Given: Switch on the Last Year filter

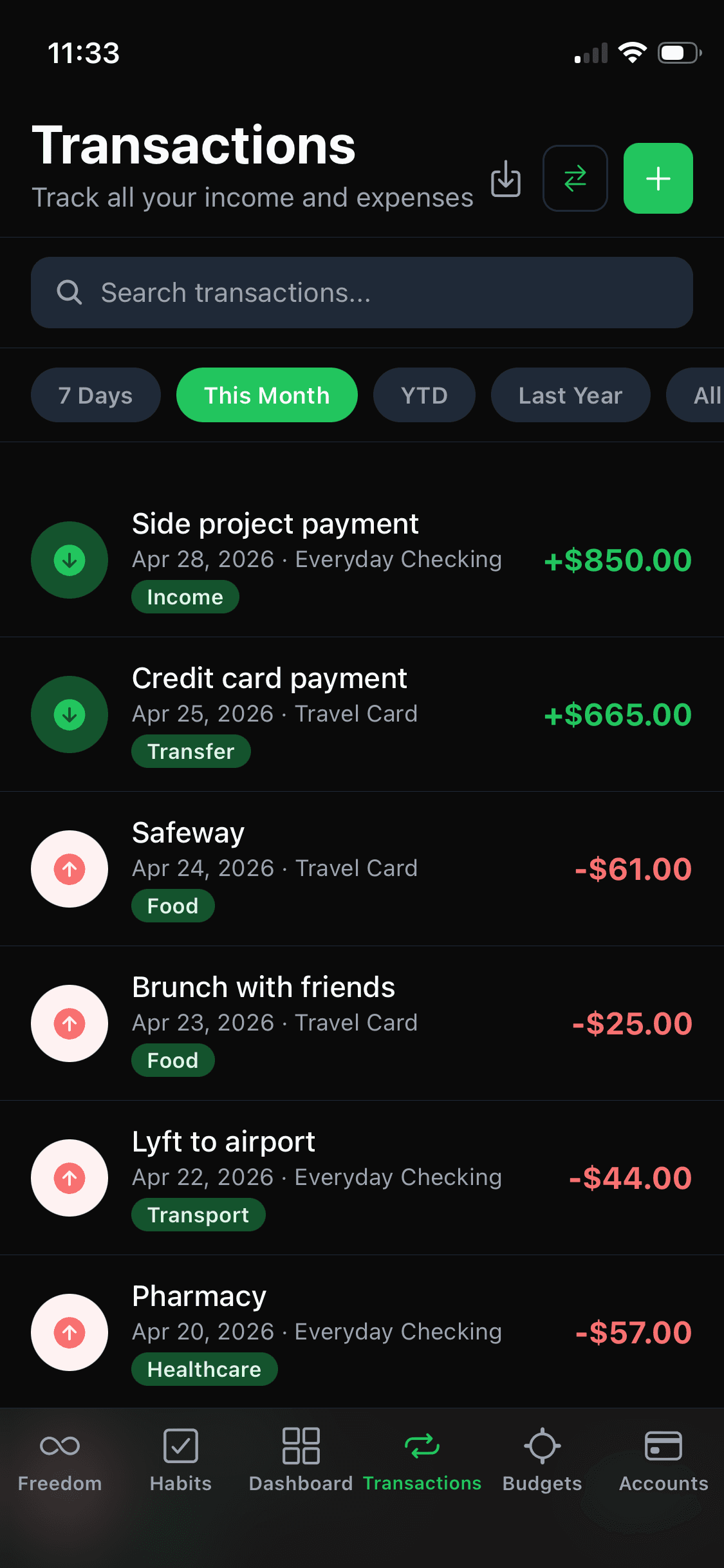Looking at the screenshot, I should click(570, 395).
